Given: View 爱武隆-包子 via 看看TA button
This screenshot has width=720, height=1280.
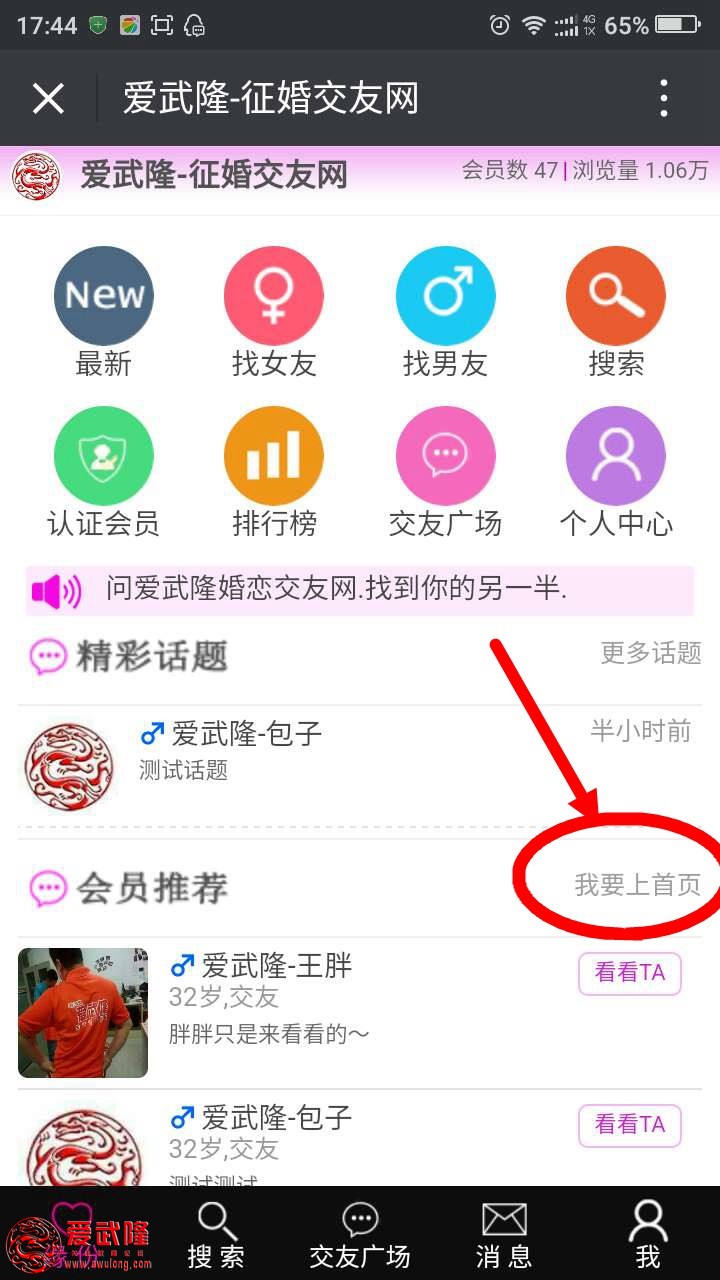Looking at the screenshot, I should coord(629,1124).
